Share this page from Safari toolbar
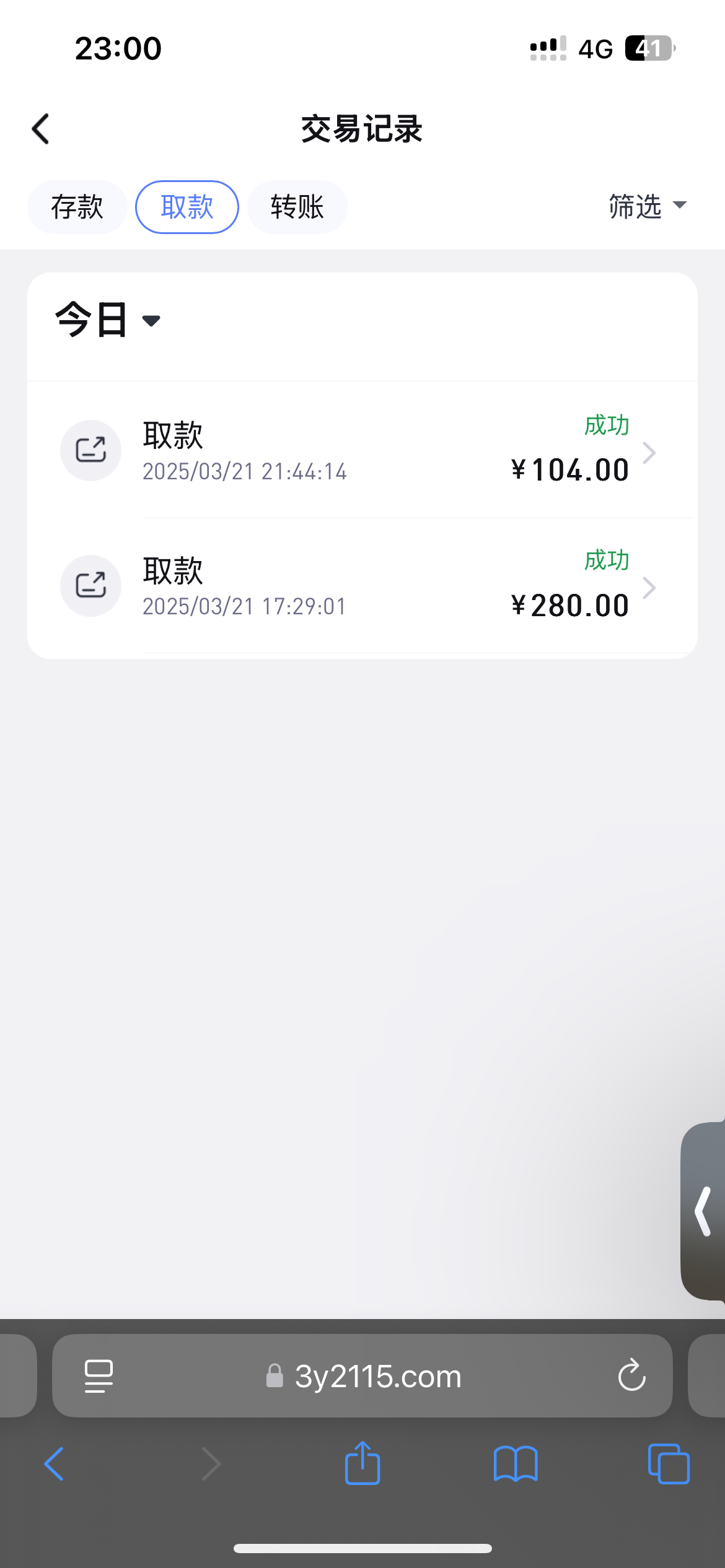The height and width of the screenshot is (1568, 725). [x=362, y=1464]
